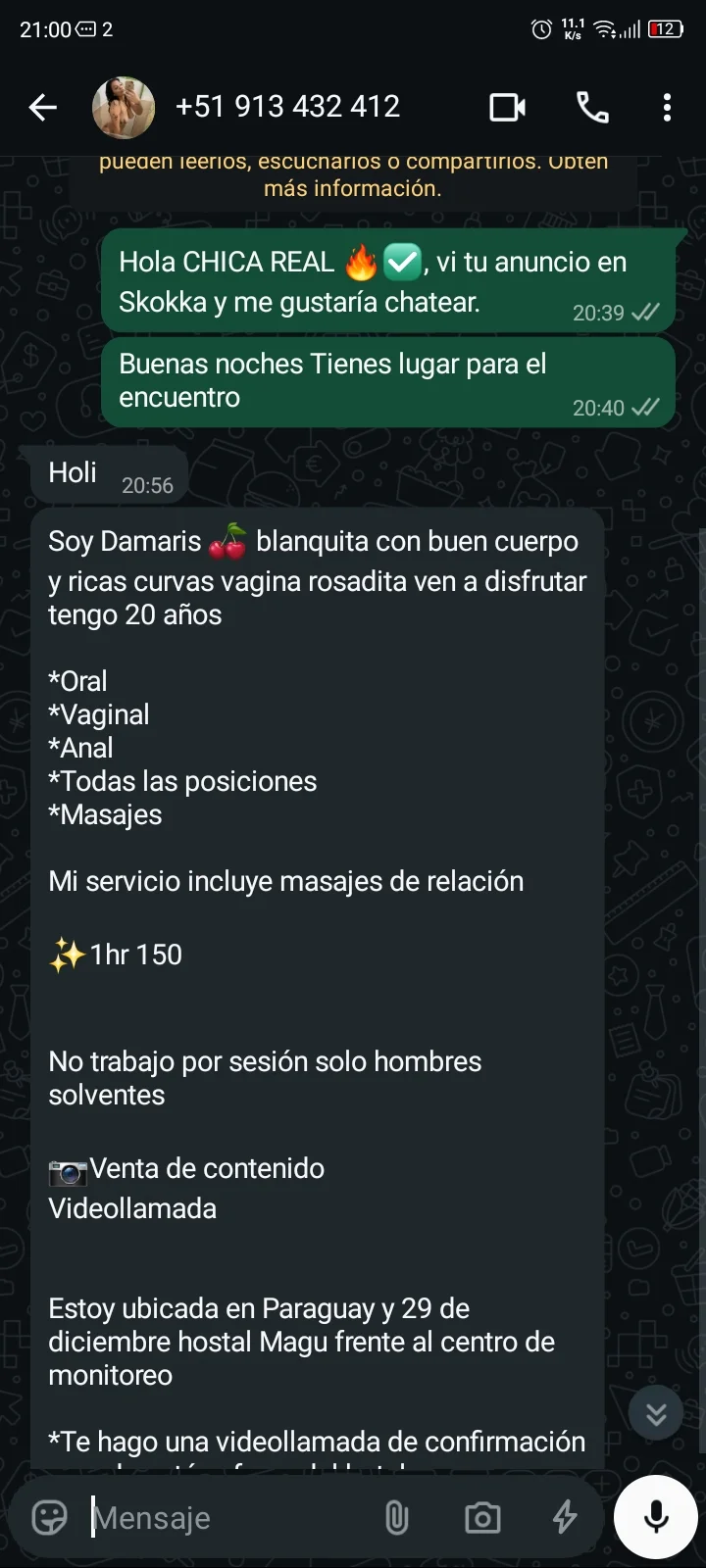This screenshot has width=706, height=1568.
Task: Record a voice message
Action: [x=656, y=1517]
